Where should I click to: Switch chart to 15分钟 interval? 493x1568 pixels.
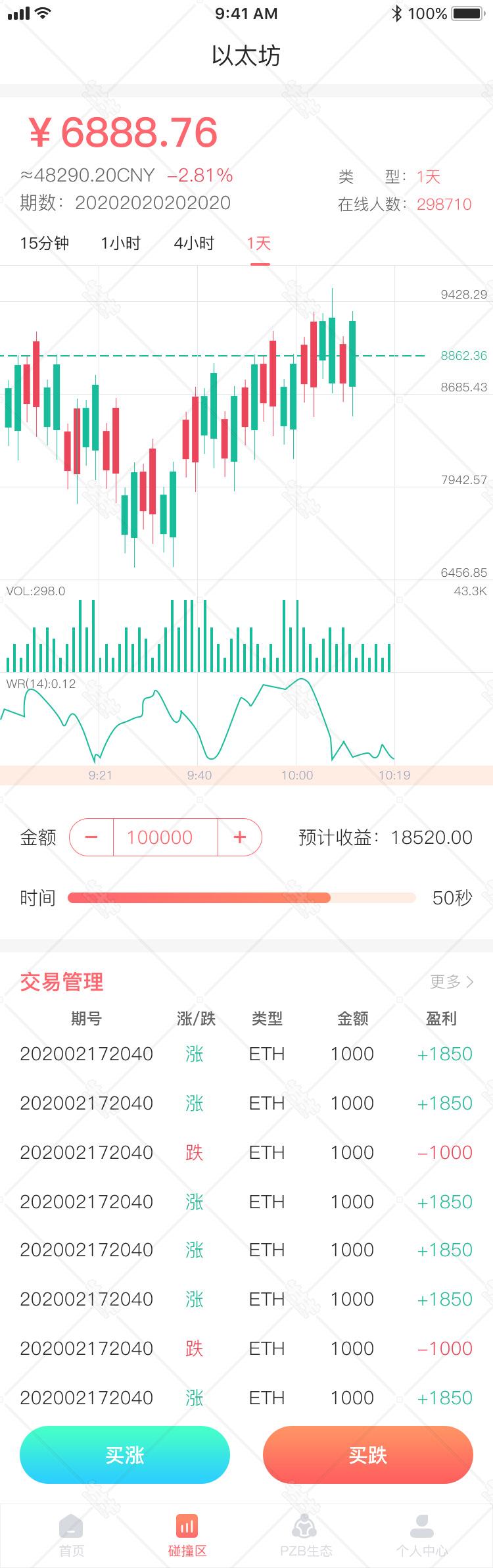click(x=44, y=243)
